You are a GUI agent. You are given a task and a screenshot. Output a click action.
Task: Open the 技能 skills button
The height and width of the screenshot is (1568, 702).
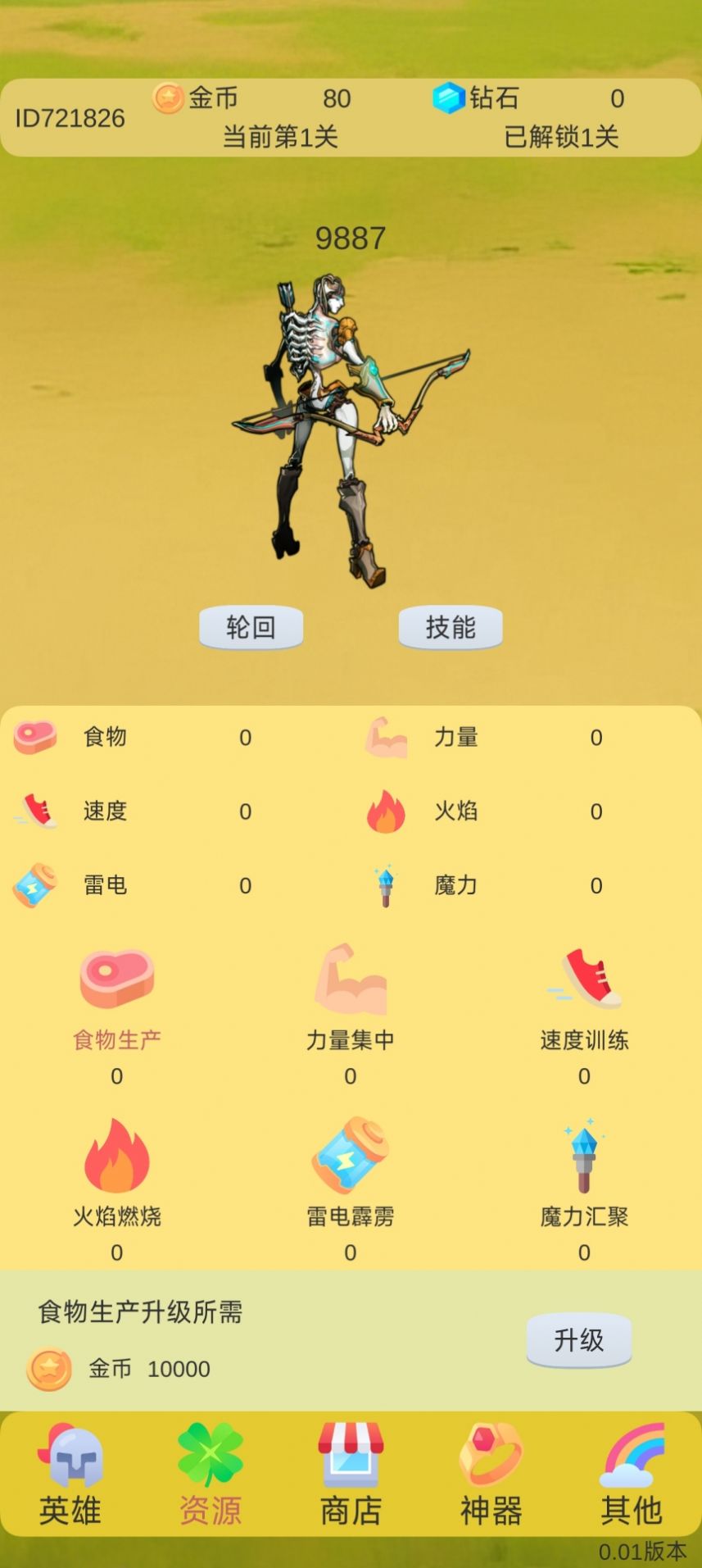tap(451, 628)
